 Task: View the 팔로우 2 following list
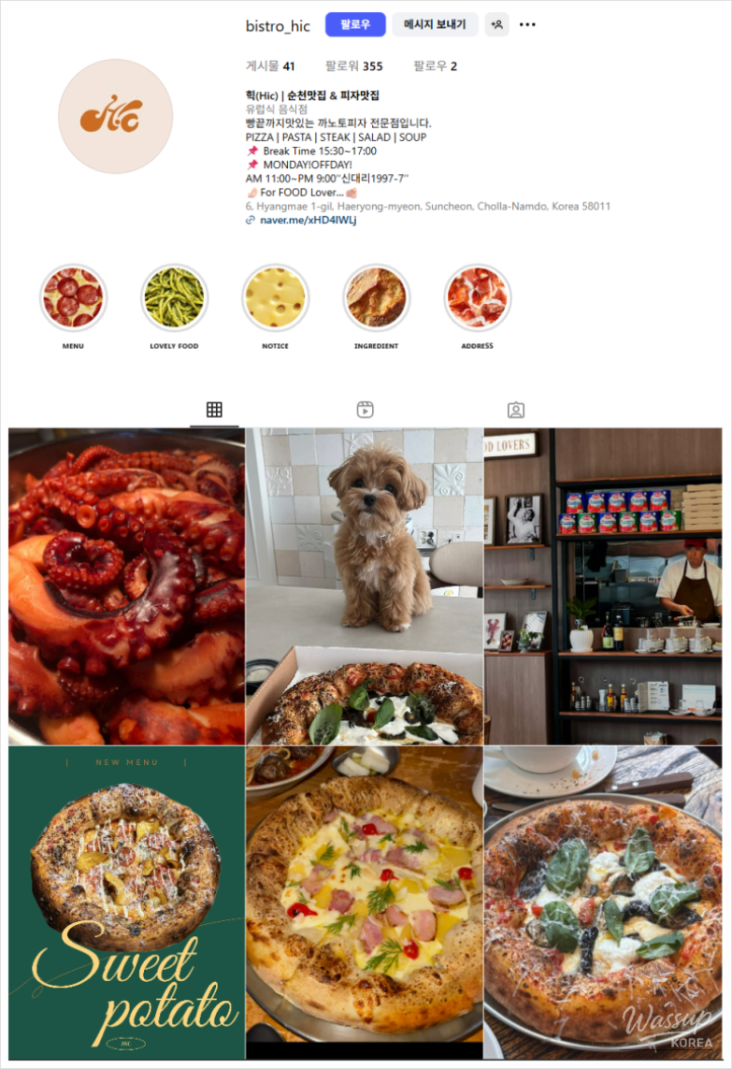pos(435,66)
